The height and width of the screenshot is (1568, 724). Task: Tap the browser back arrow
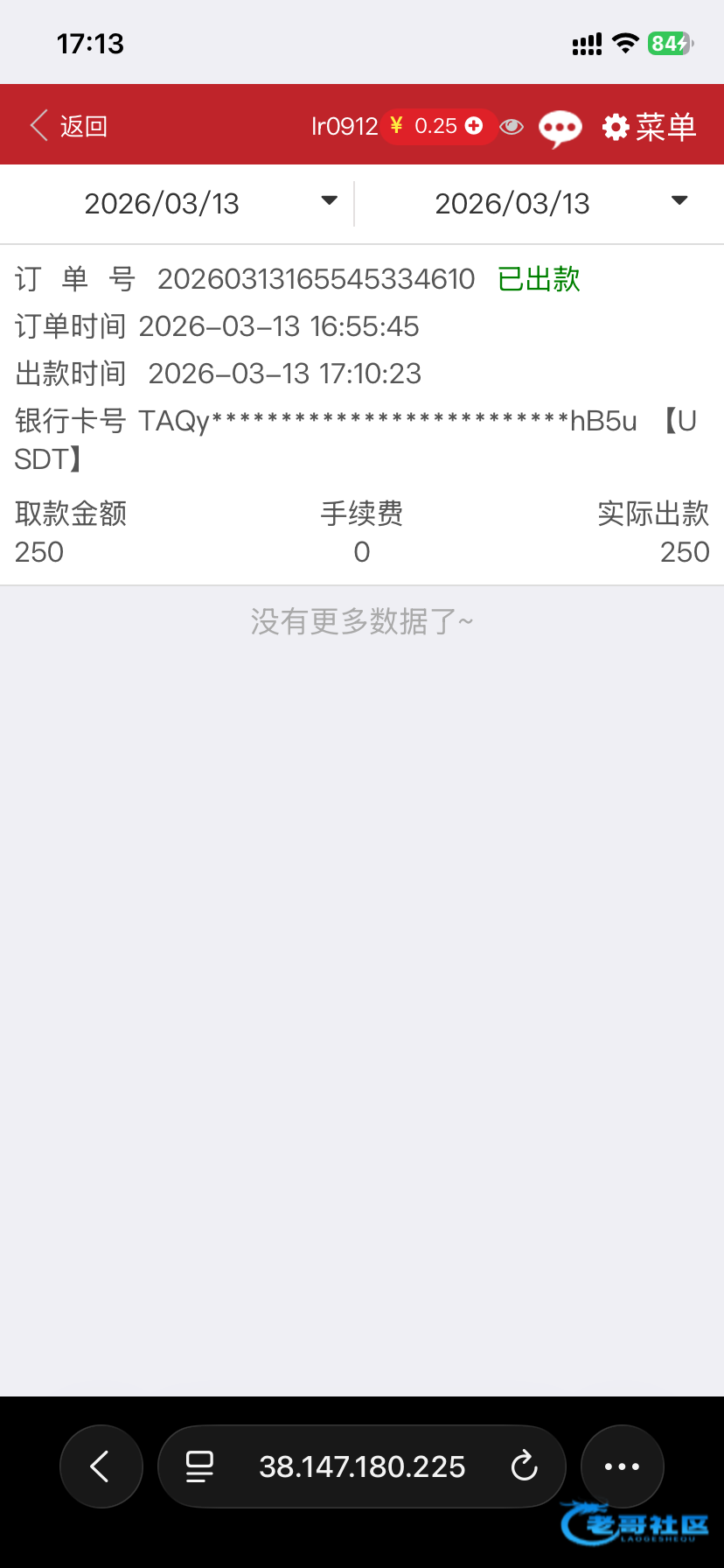click(101, 1466)
